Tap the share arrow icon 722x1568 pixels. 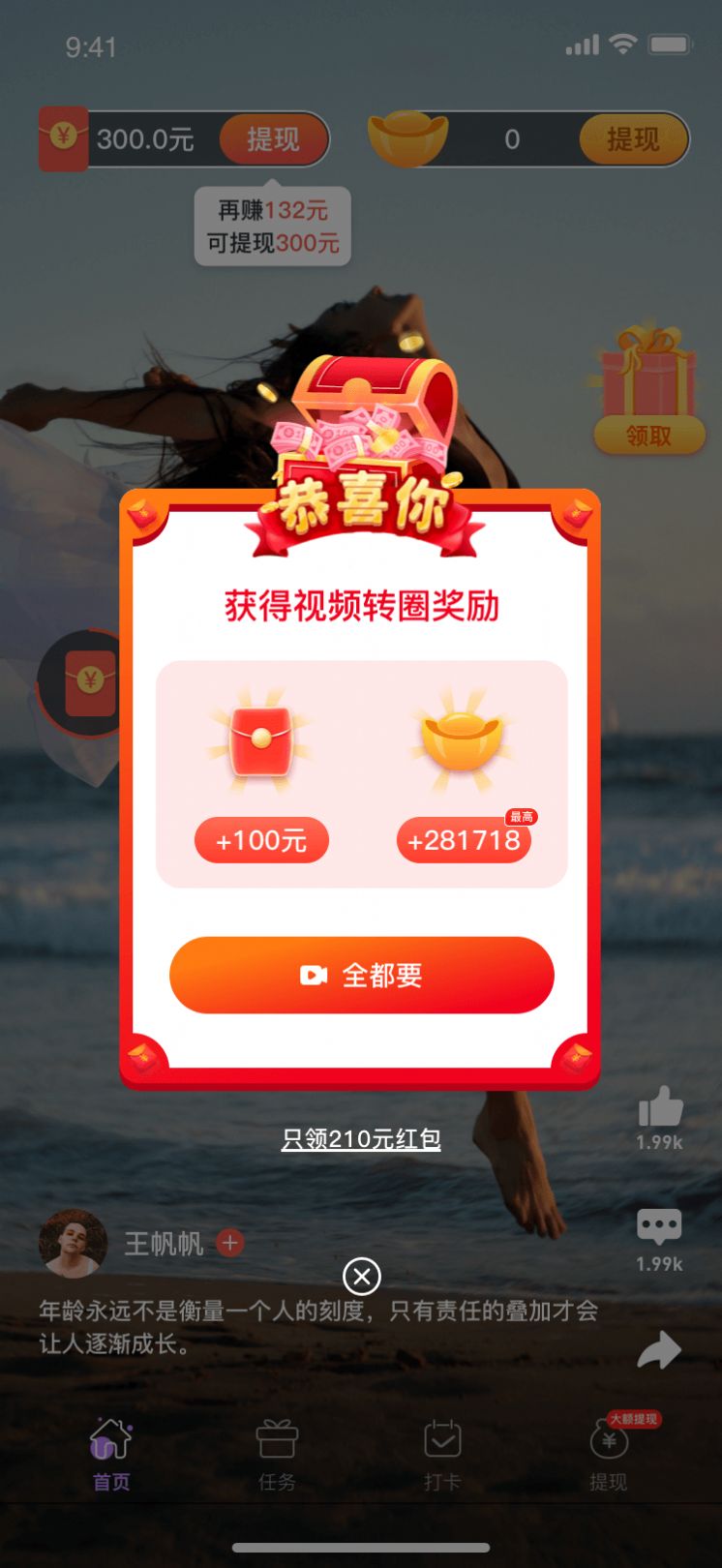pos(659,1348)
